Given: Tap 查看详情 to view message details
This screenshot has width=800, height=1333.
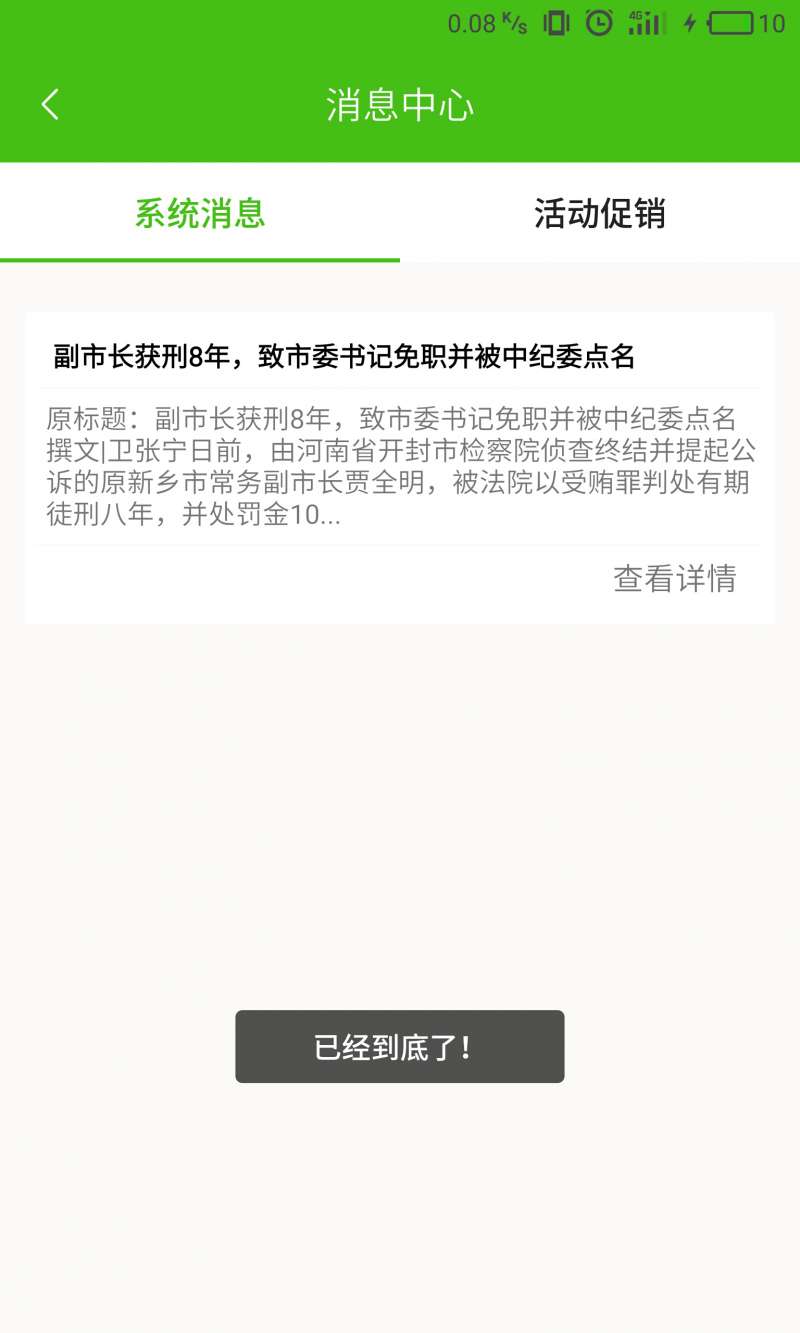Looking at the screenshot, I should pyautogui.click(x=674, y=578).
